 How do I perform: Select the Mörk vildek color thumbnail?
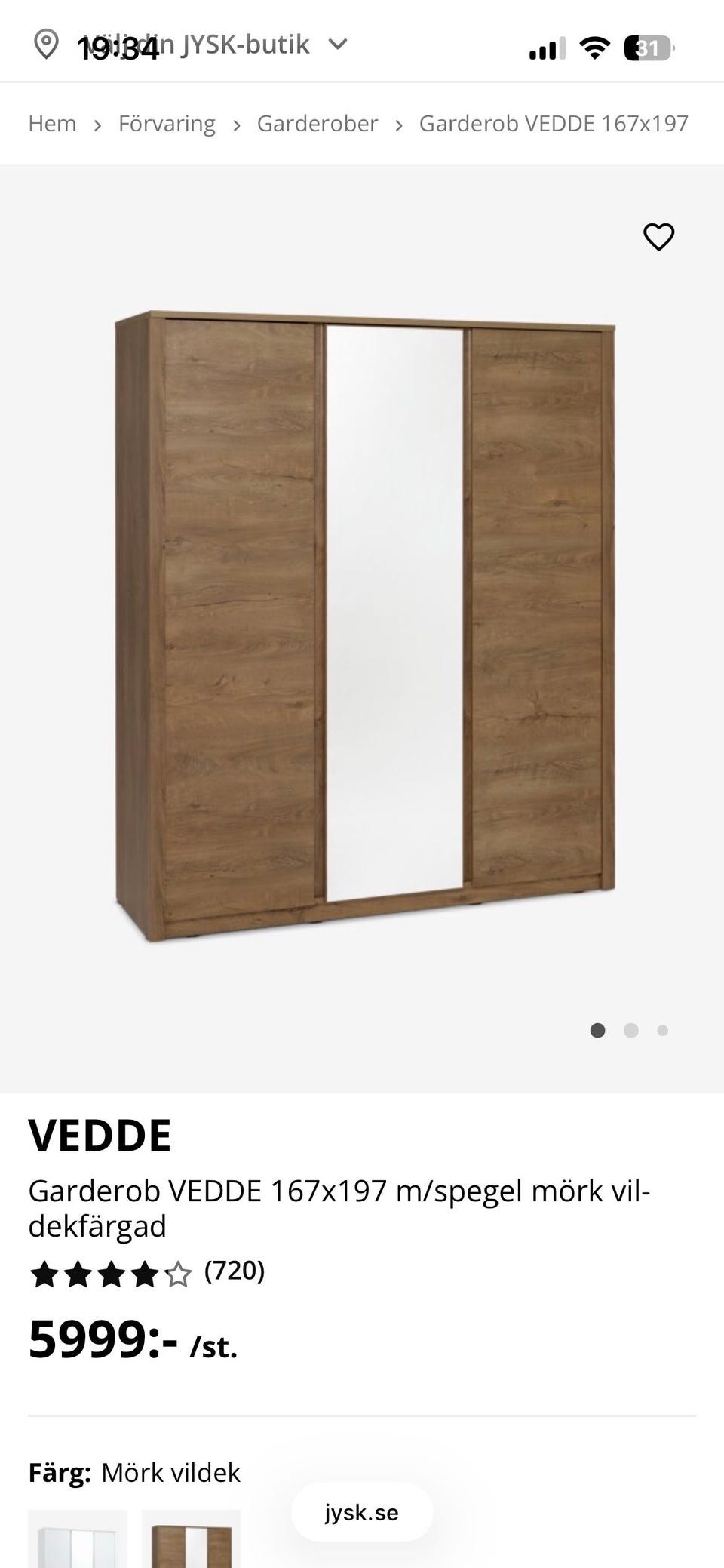pos(191,1539)
